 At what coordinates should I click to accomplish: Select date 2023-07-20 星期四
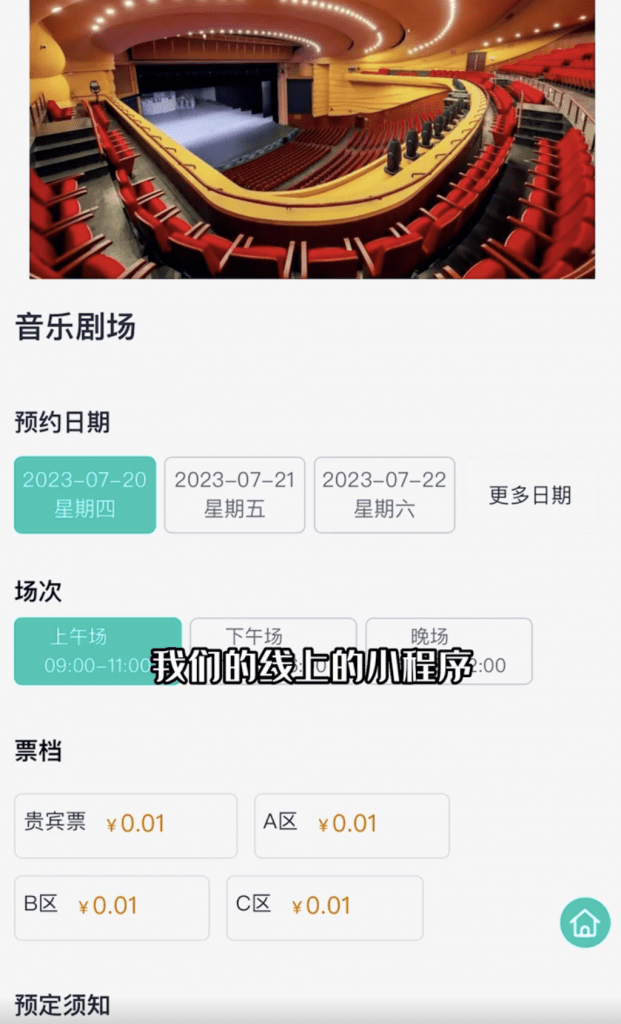(x=85, y=495)
